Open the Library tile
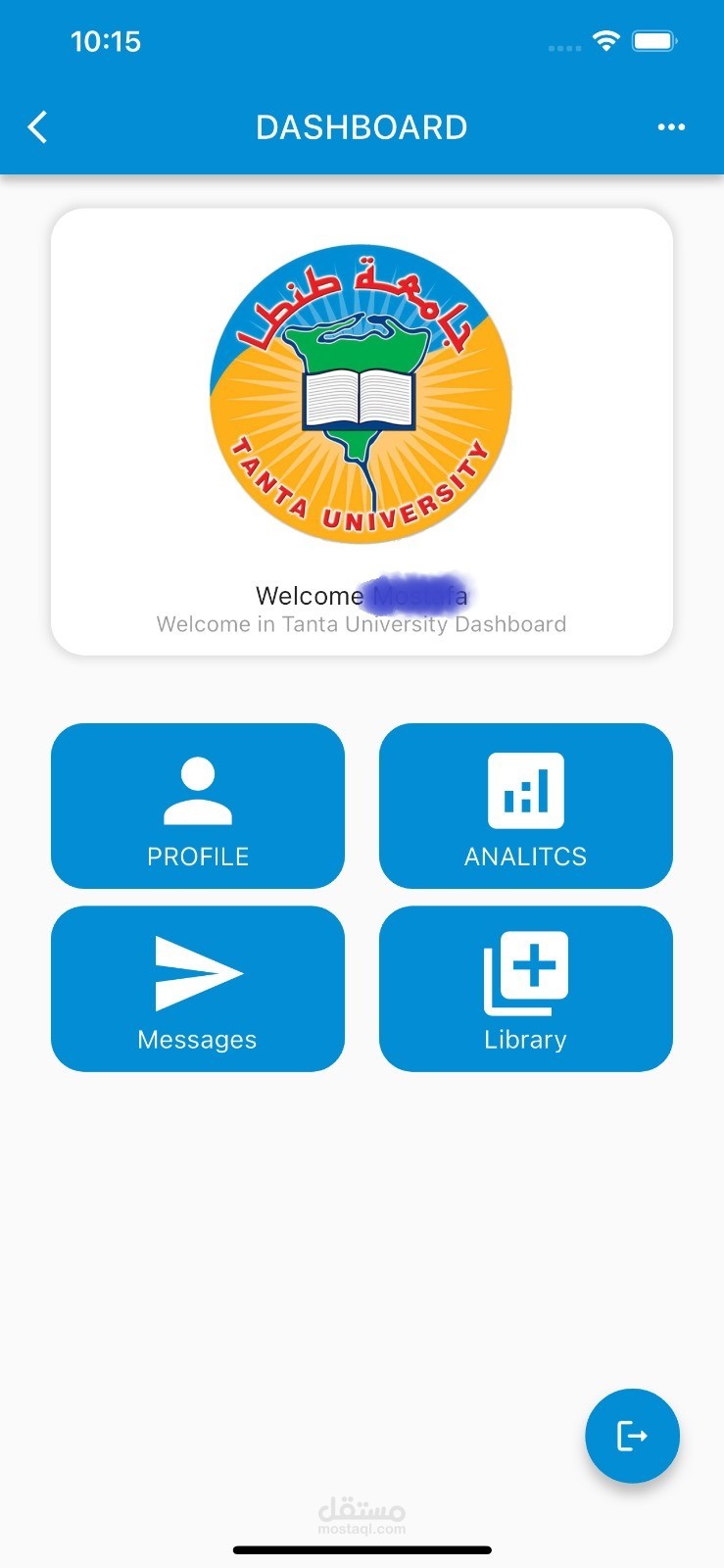Screen dimensions: 724x1568 (526, 989)
